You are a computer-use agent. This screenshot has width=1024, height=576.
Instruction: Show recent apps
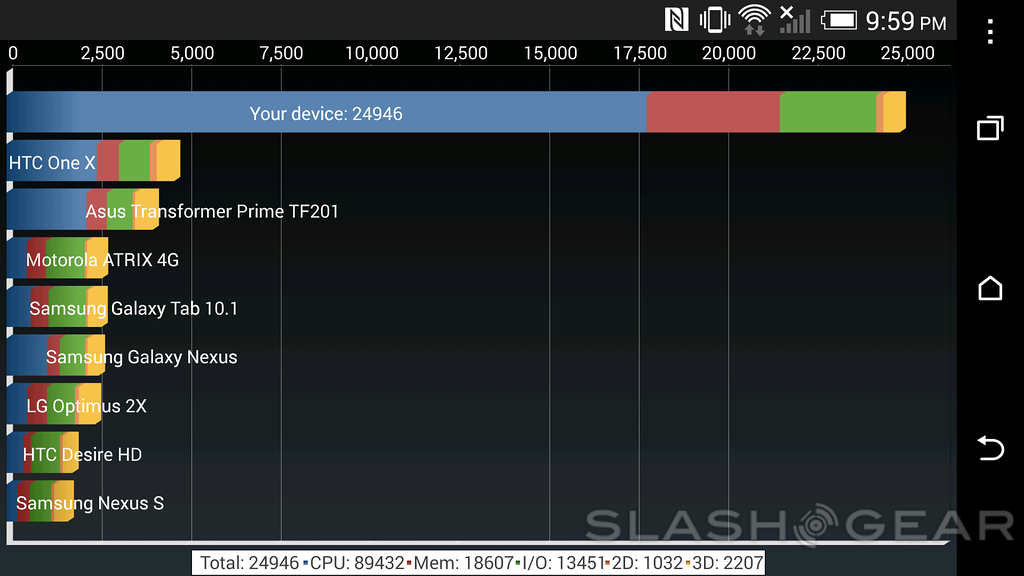[x=990, y=128]
